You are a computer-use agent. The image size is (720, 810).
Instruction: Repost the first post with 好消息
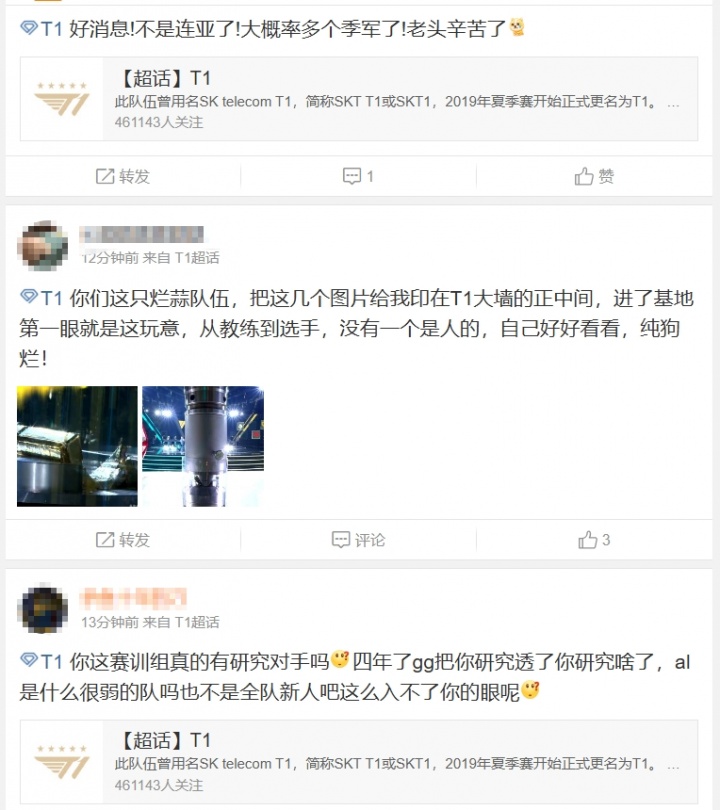coord(122,176)
